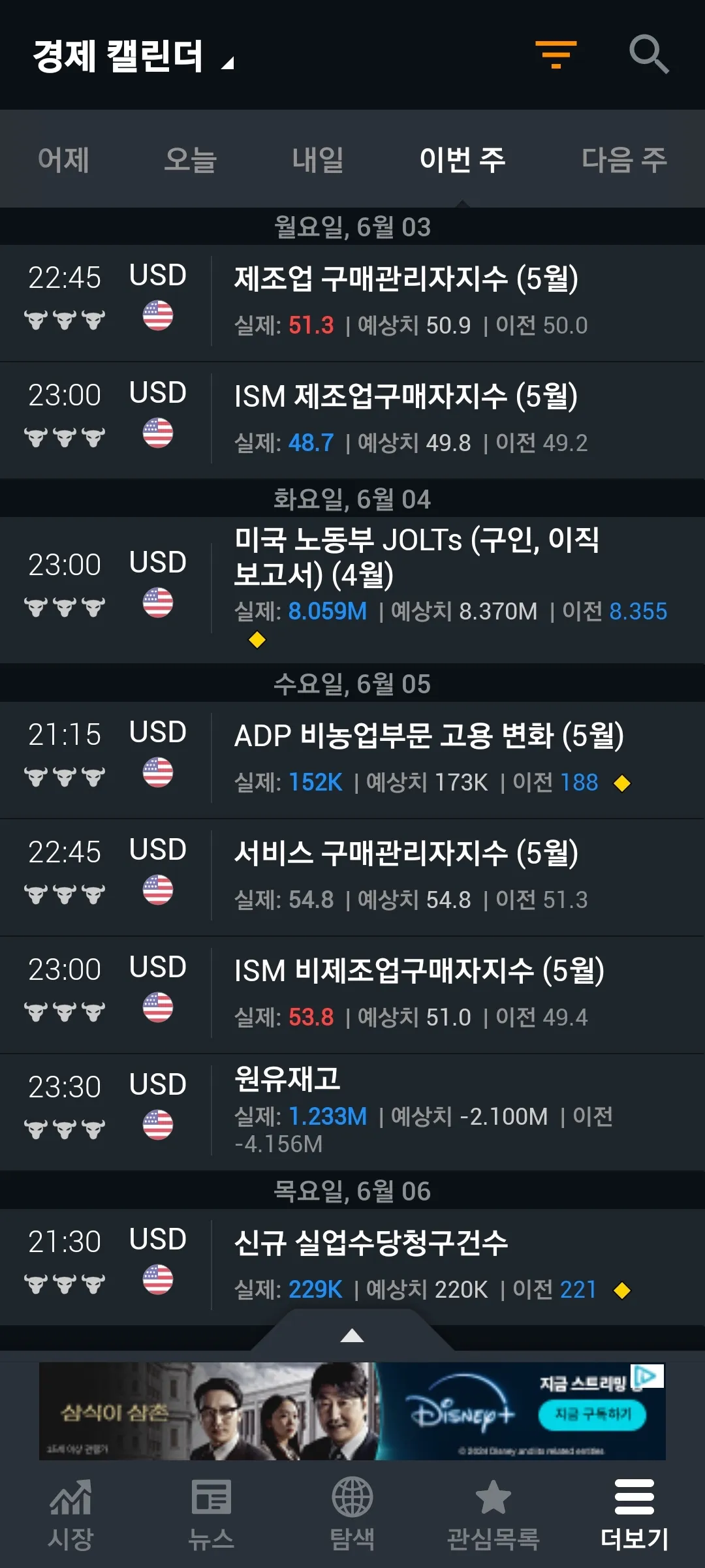The width and height of the screenshot is (705, 1568).
Task: Select the 내일 tab
Action: click(x=317, y=160)
